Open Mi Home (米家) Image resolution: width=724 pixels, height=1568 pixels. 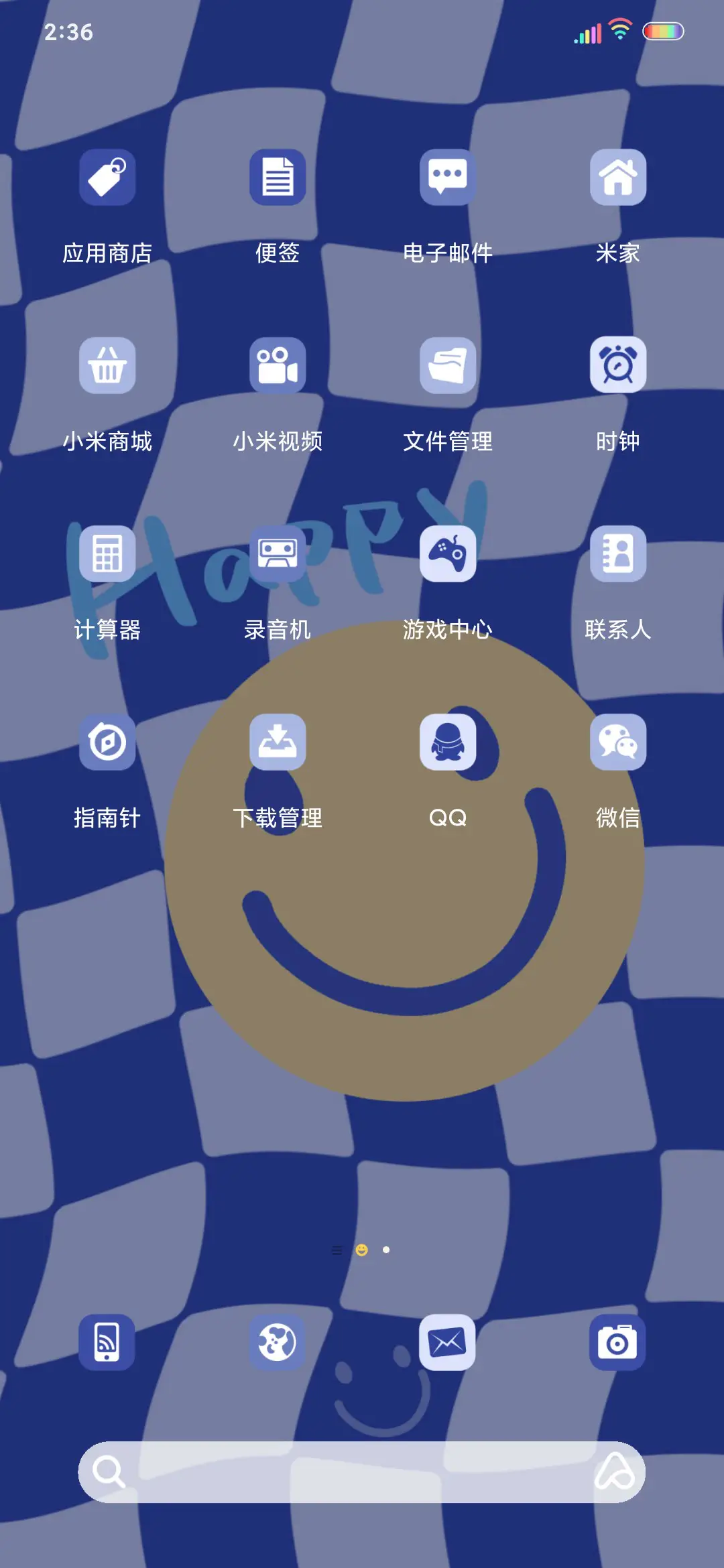(x=617, y=176)
